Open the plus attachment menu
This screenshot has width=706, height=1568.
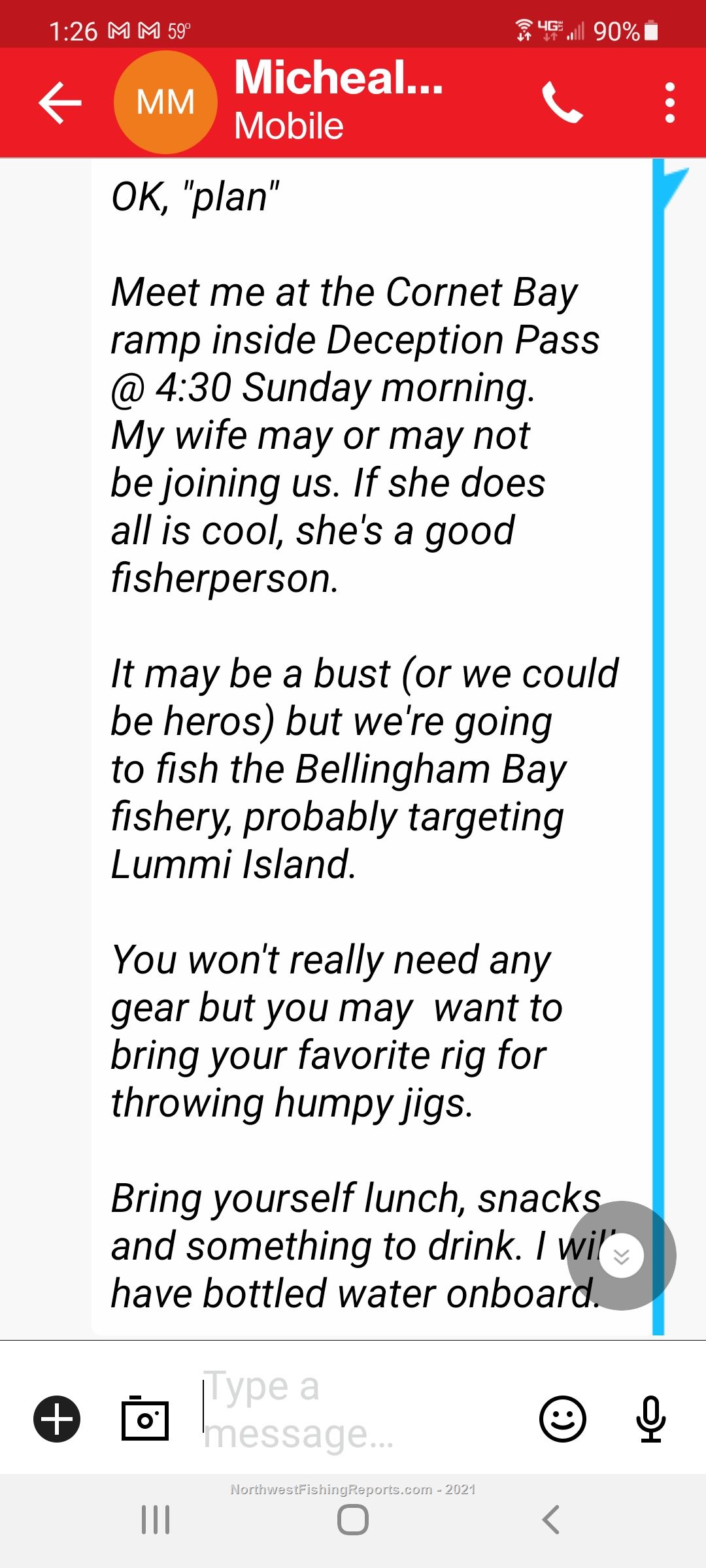pos(57,1418)
